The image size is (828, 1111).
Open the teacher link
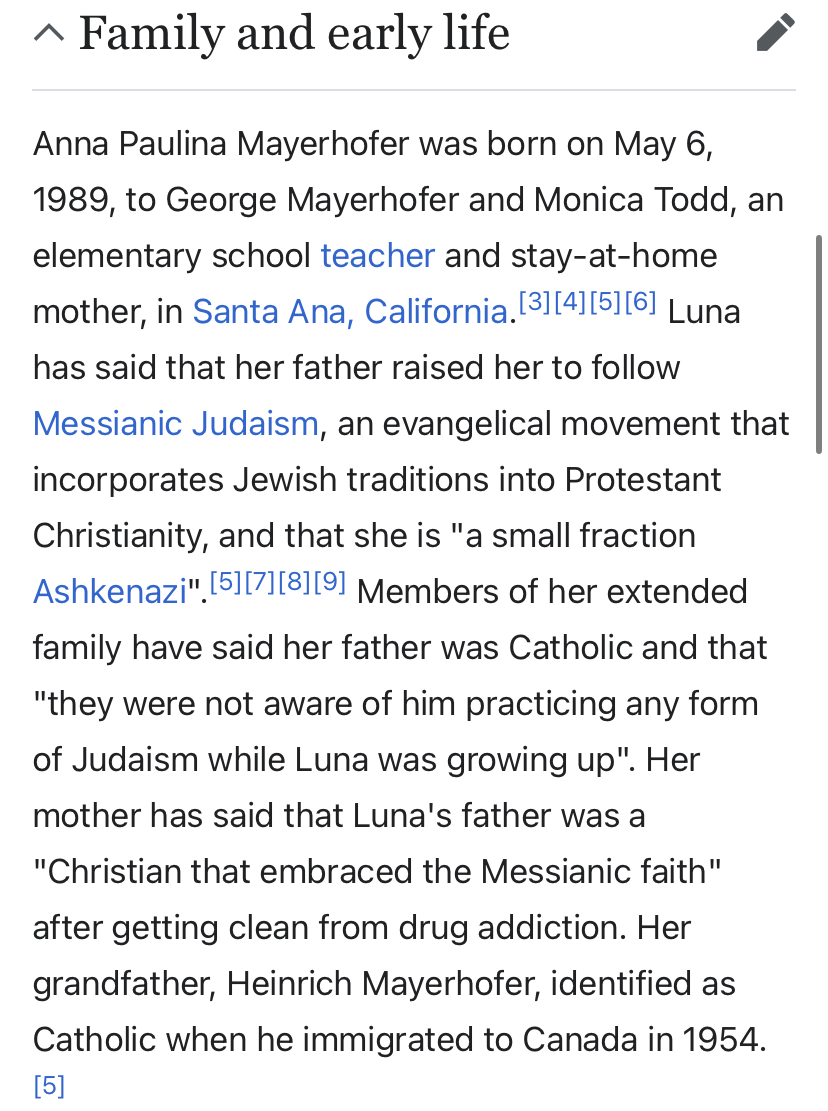pyautogui.click(x=377, y=256)
